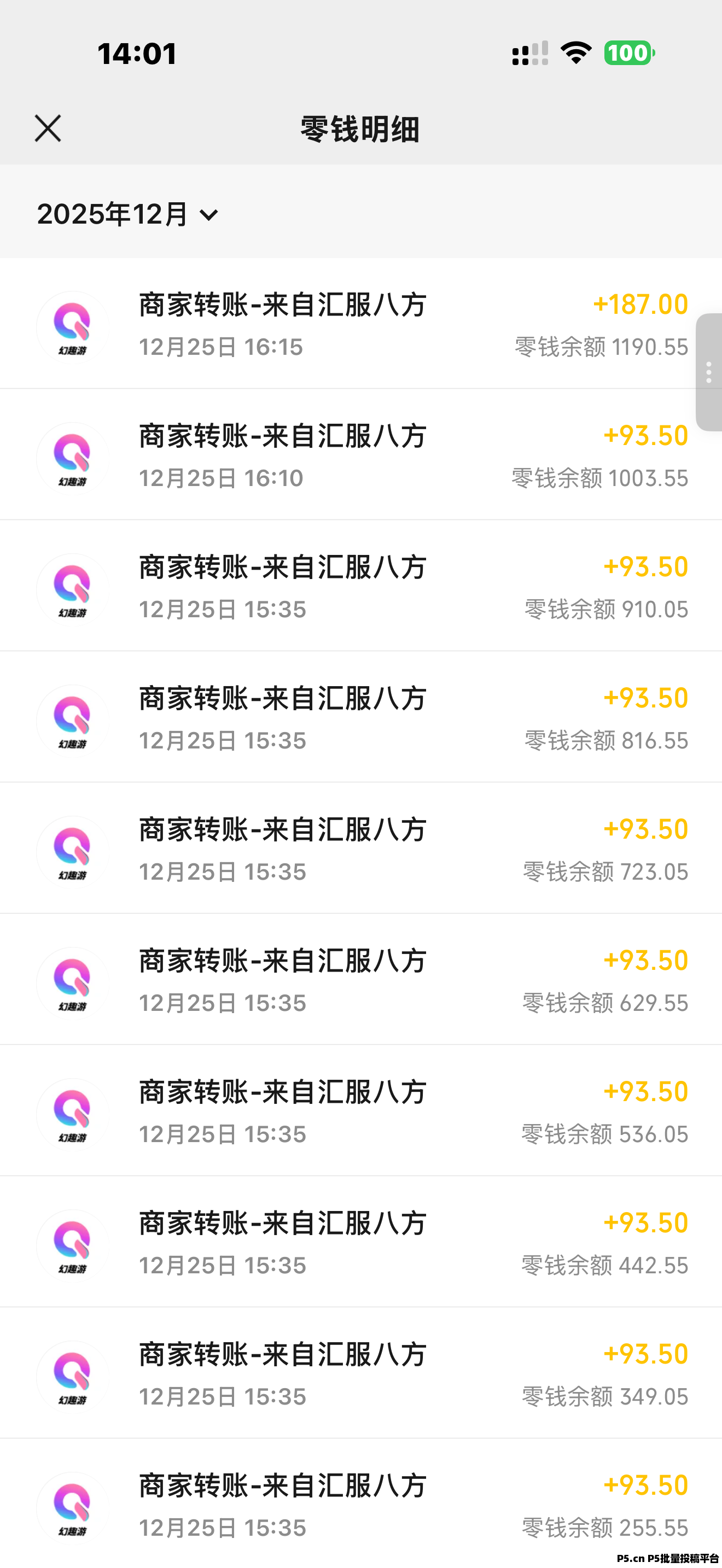Close 零钱明细 using the X button
This screenshot has width=722, height=1568.
[x=48, y=129]
